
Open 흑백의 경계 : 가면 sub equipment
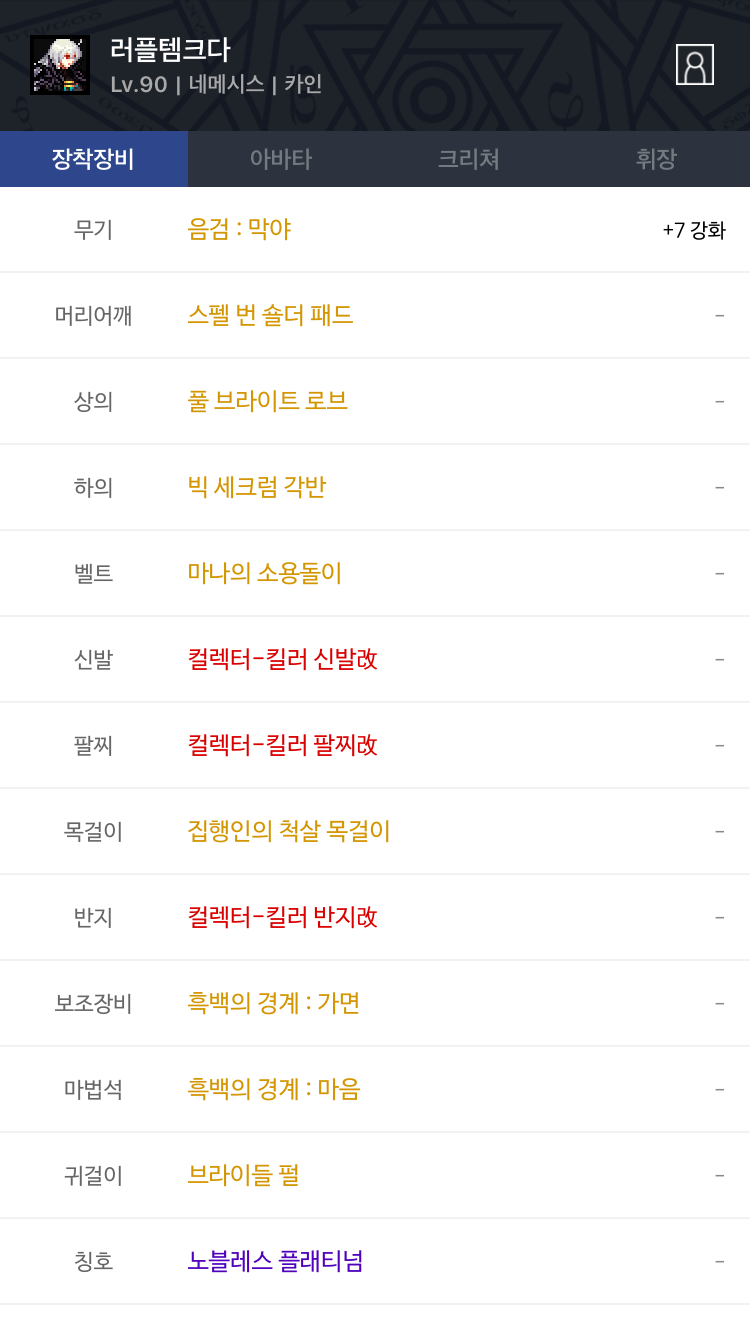pos(273,1003)
